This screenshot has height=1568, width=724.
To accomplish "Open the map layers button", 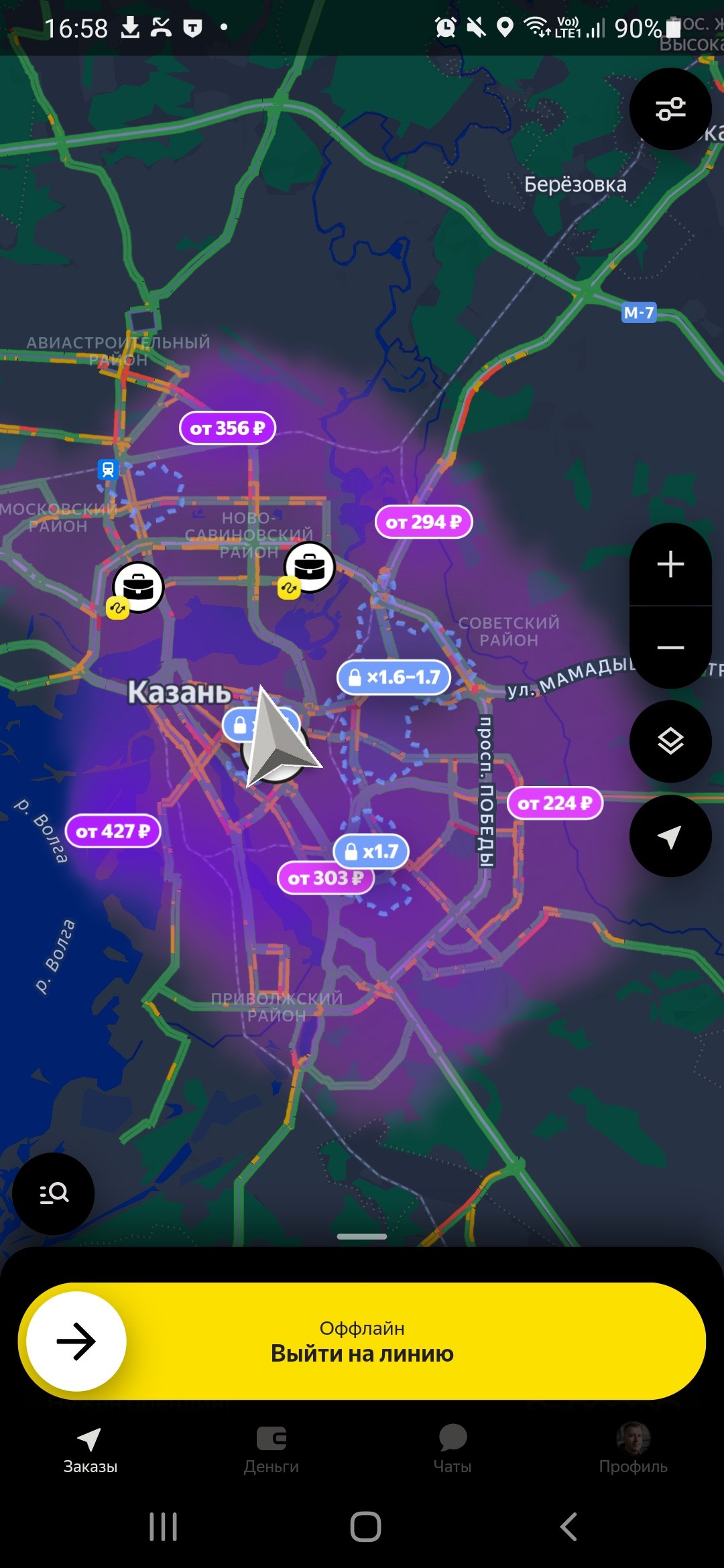I will [x=670, y=741].
